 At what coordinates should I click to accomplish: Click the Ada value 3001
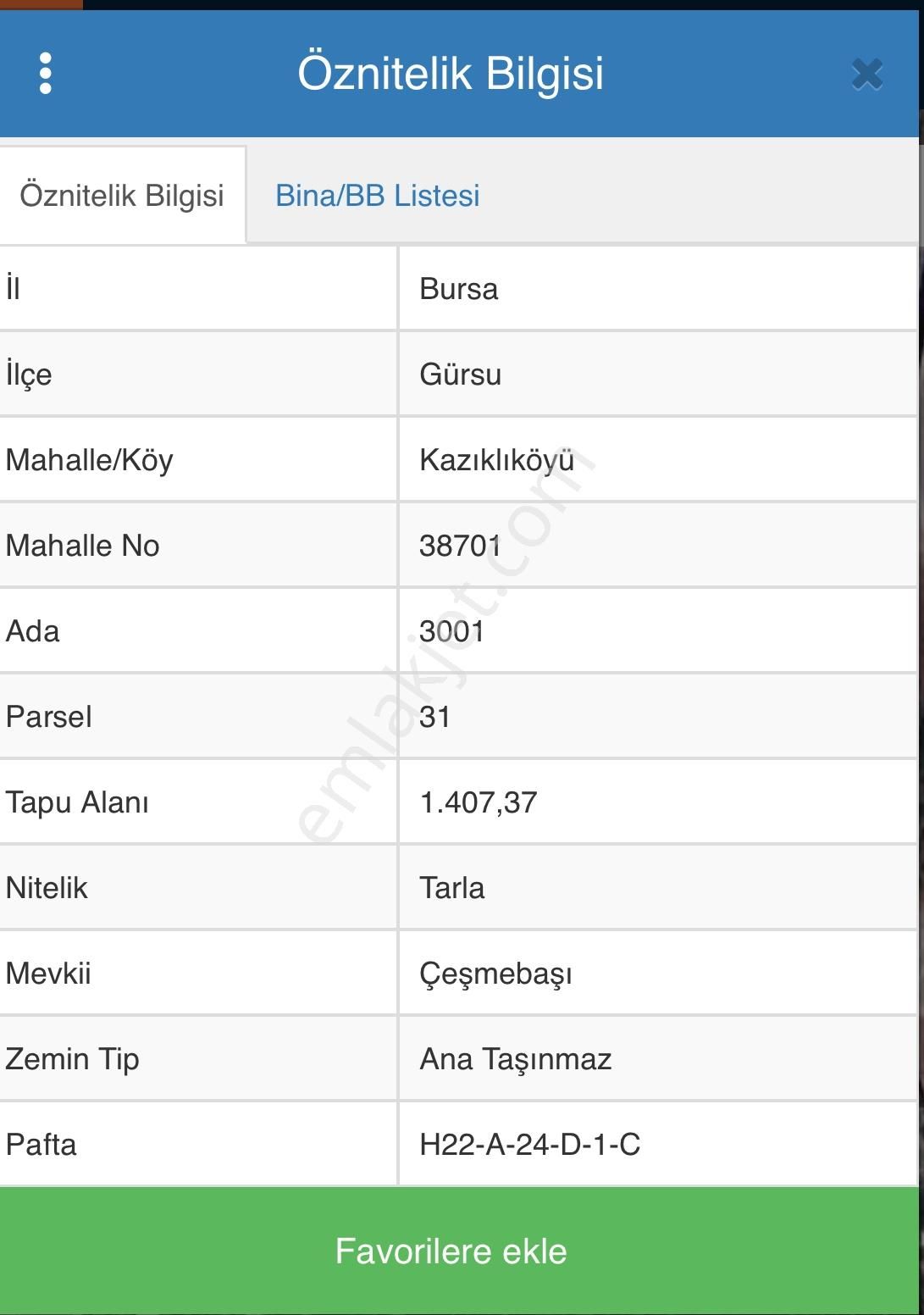(451, 631)
